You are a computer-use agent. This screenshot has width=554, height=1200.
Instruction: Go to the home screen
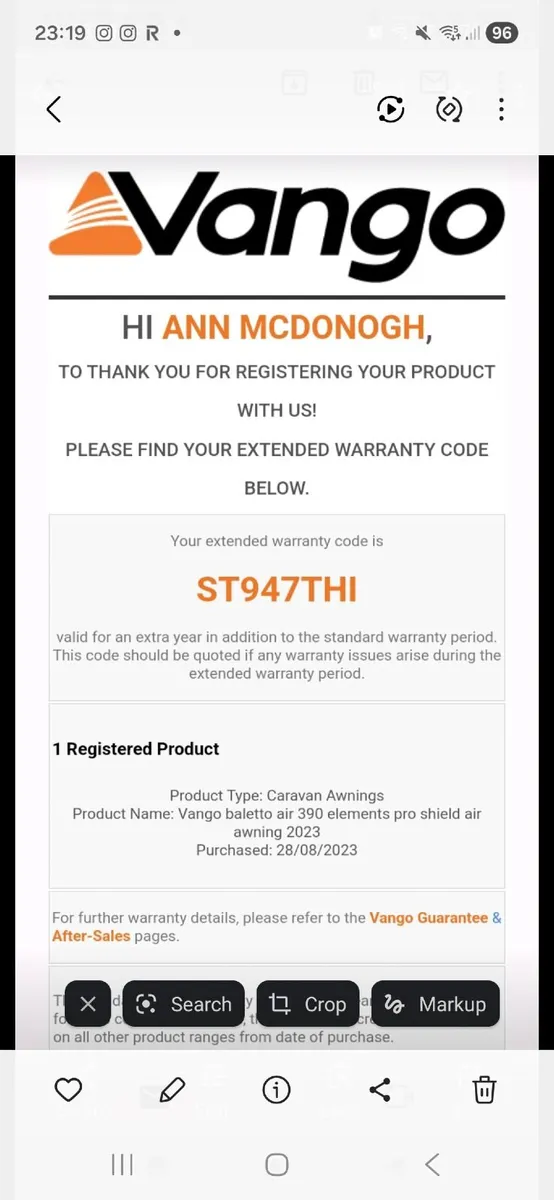[x=277, y=1164]
